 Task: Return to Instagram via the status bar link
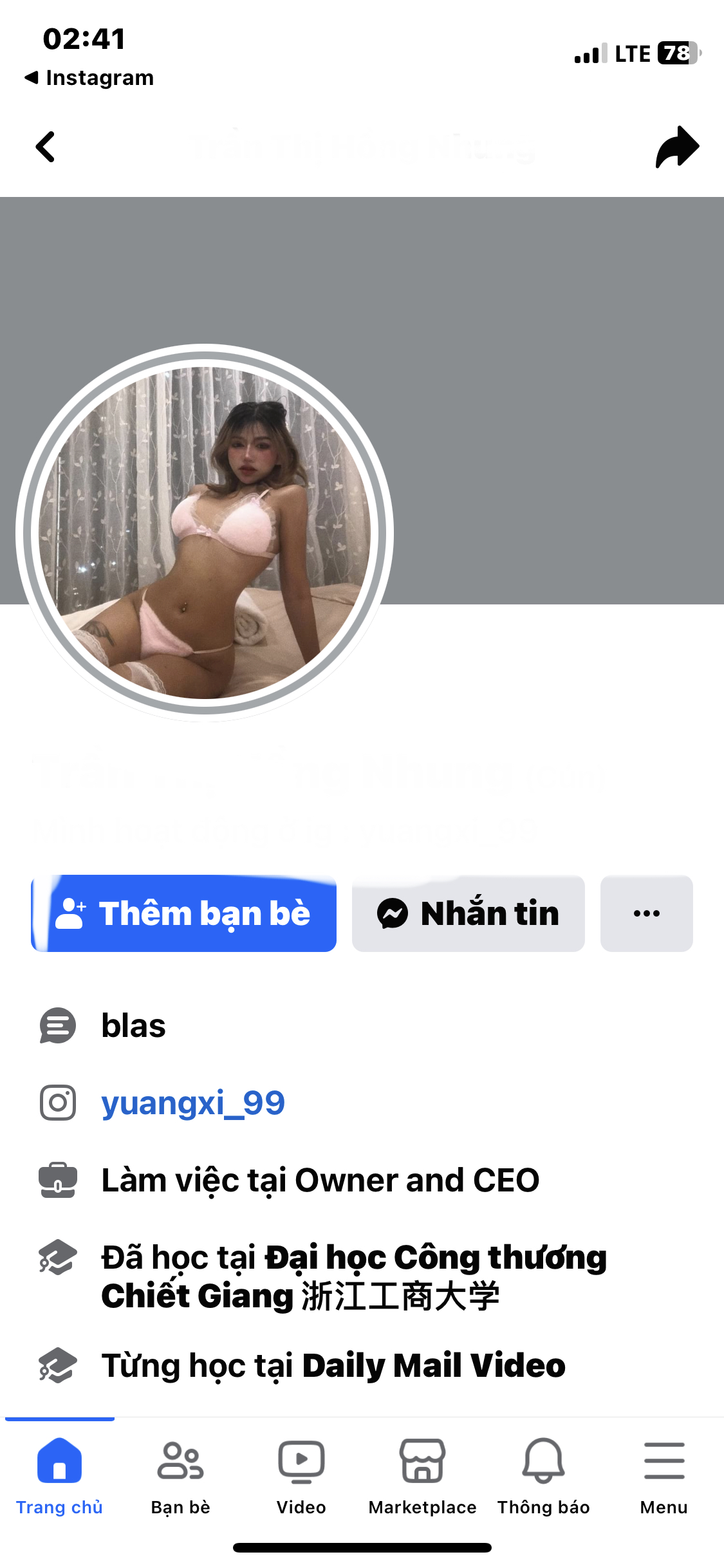(x=90, y=78)
